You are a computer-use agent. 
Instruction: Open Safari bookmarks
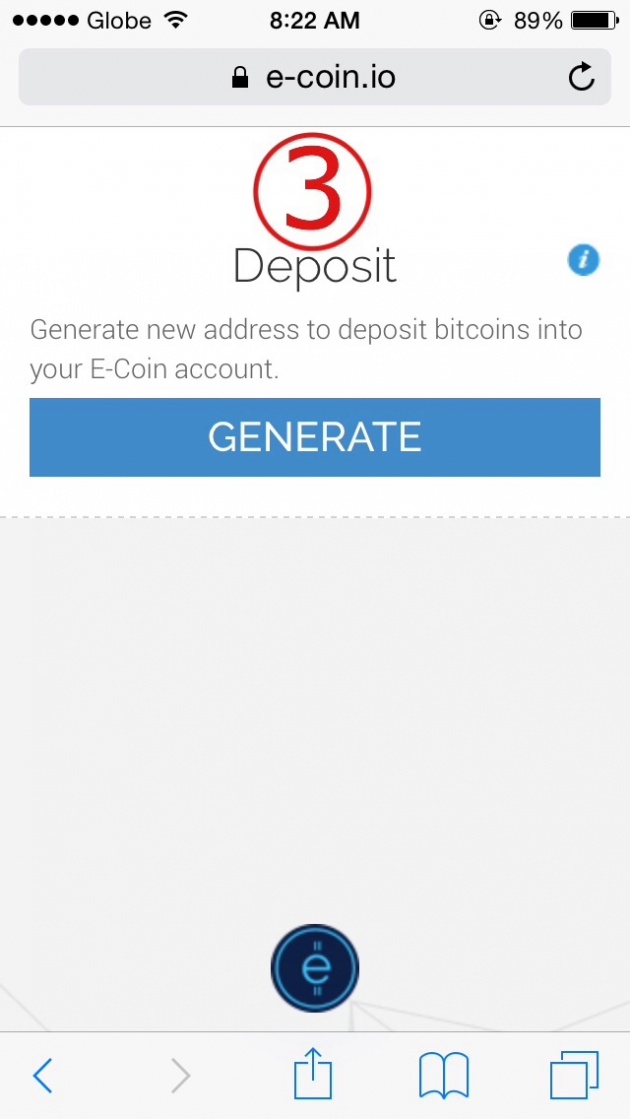pyautogui.click(x=443, y=1075)
